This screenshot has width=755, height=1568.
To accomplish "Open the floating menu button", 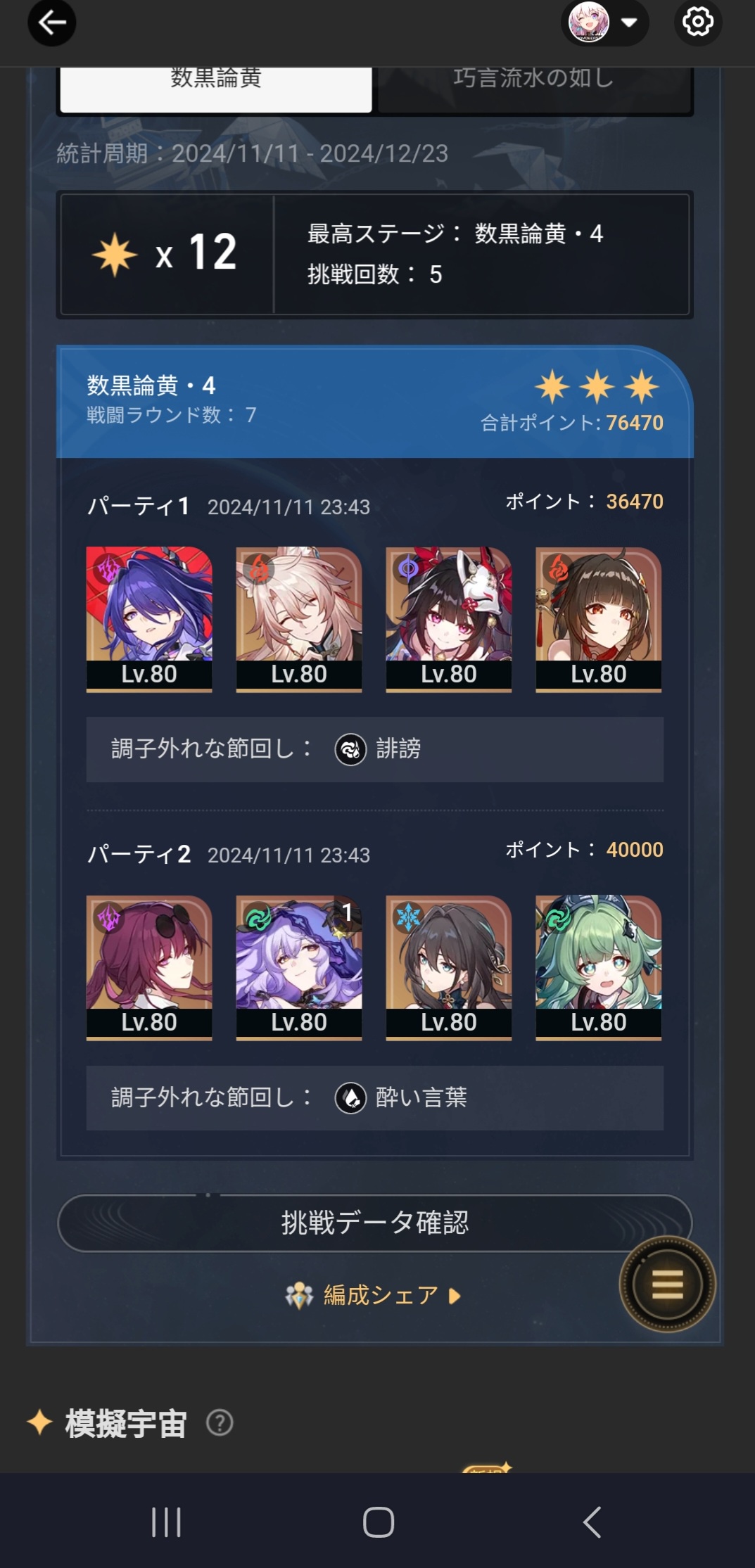I will pos(667,1285).
